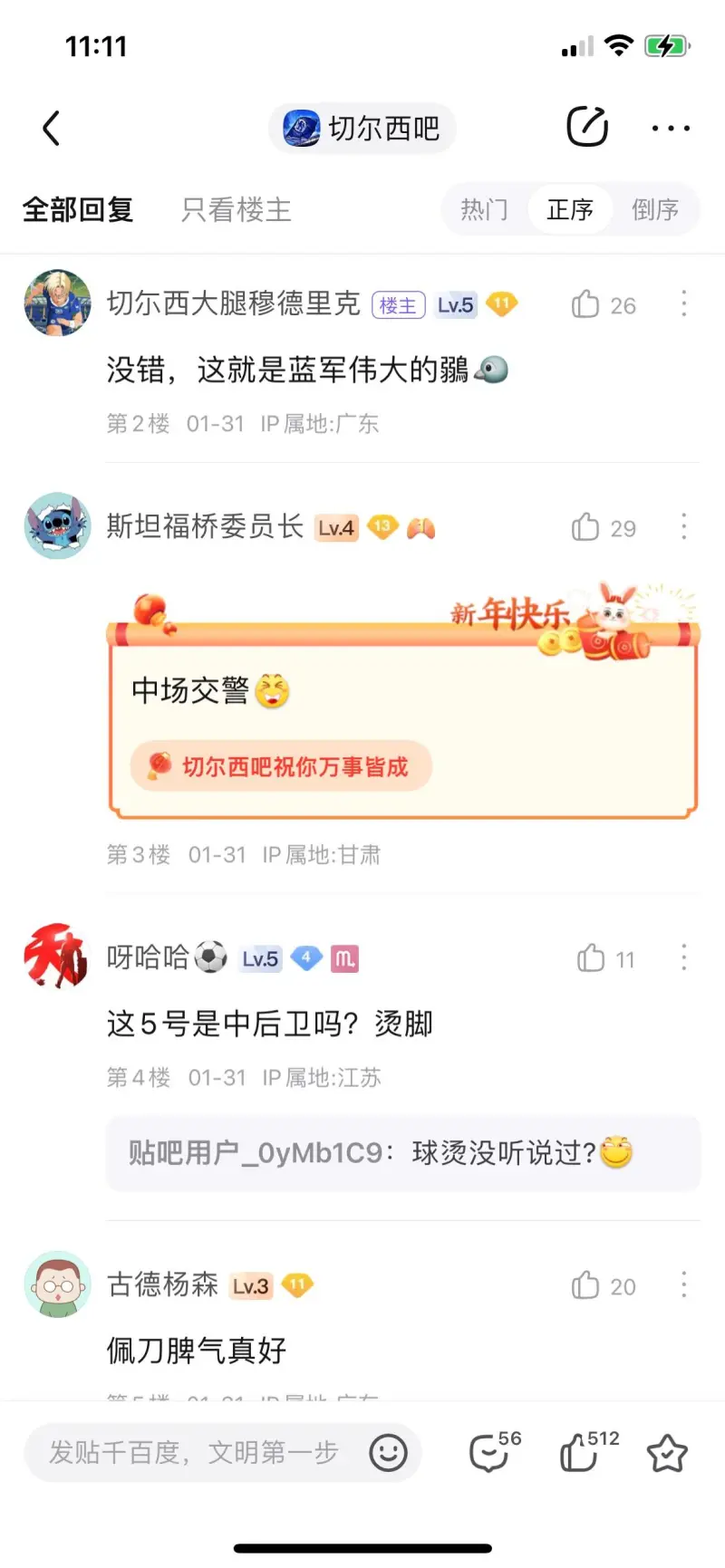Tap the 切尔西吧祝你万事皆成 banner button
The image size is (725, 1568).
281,766
